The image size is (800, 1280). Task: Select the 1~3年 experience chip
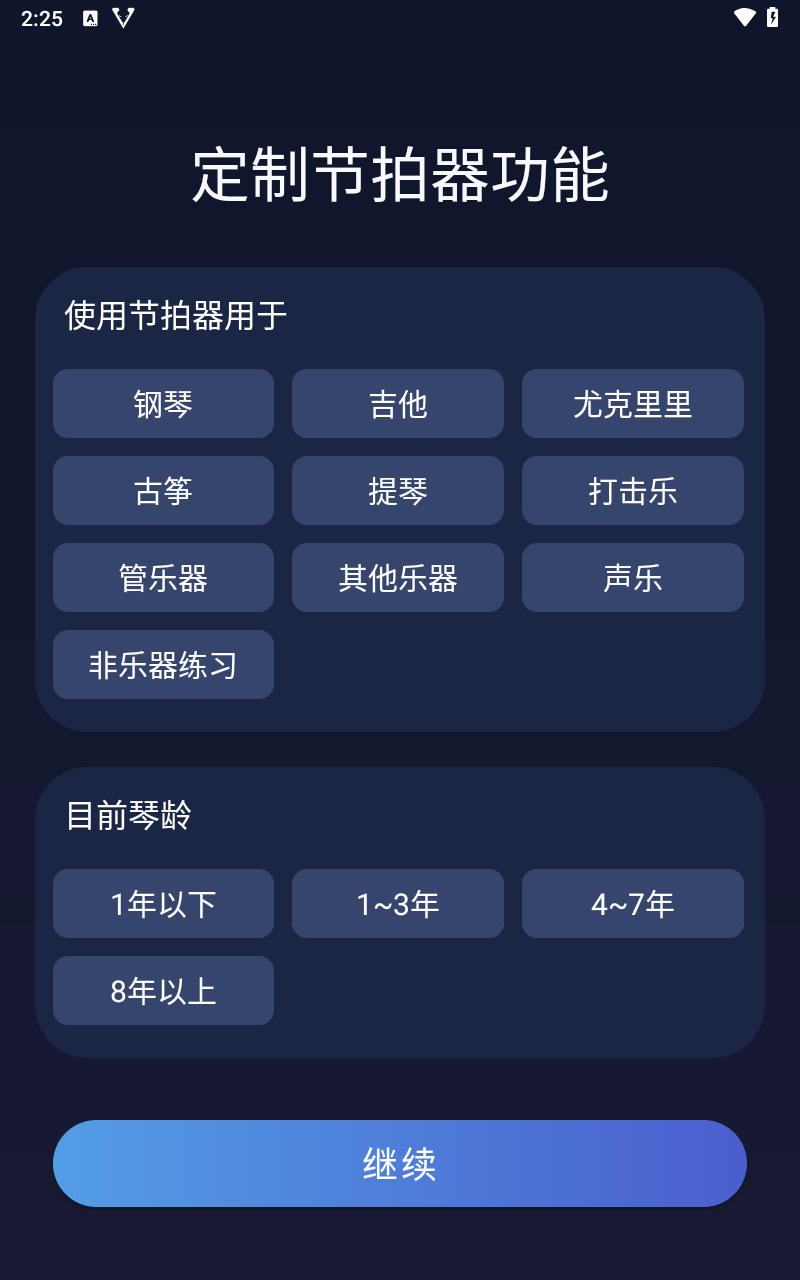click(398, 904)
